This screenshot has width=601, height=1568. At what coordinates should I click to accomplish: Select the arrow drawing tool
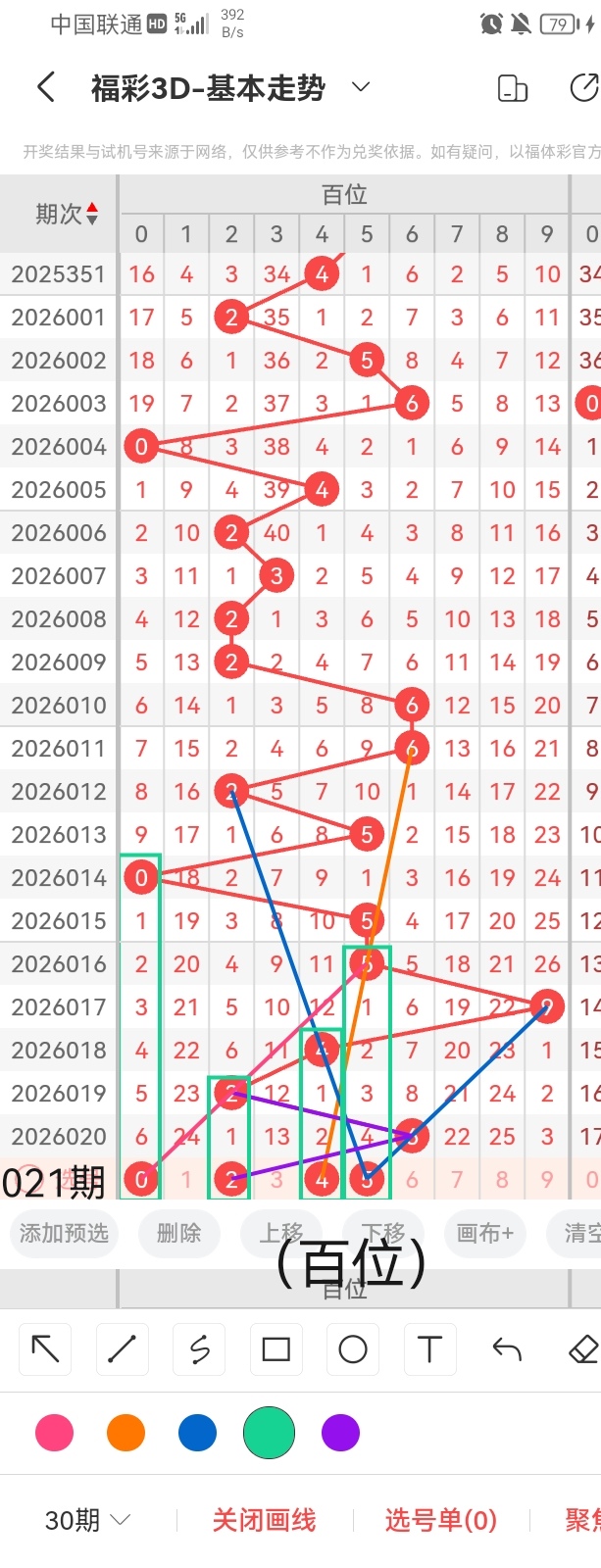point(45,1349)
